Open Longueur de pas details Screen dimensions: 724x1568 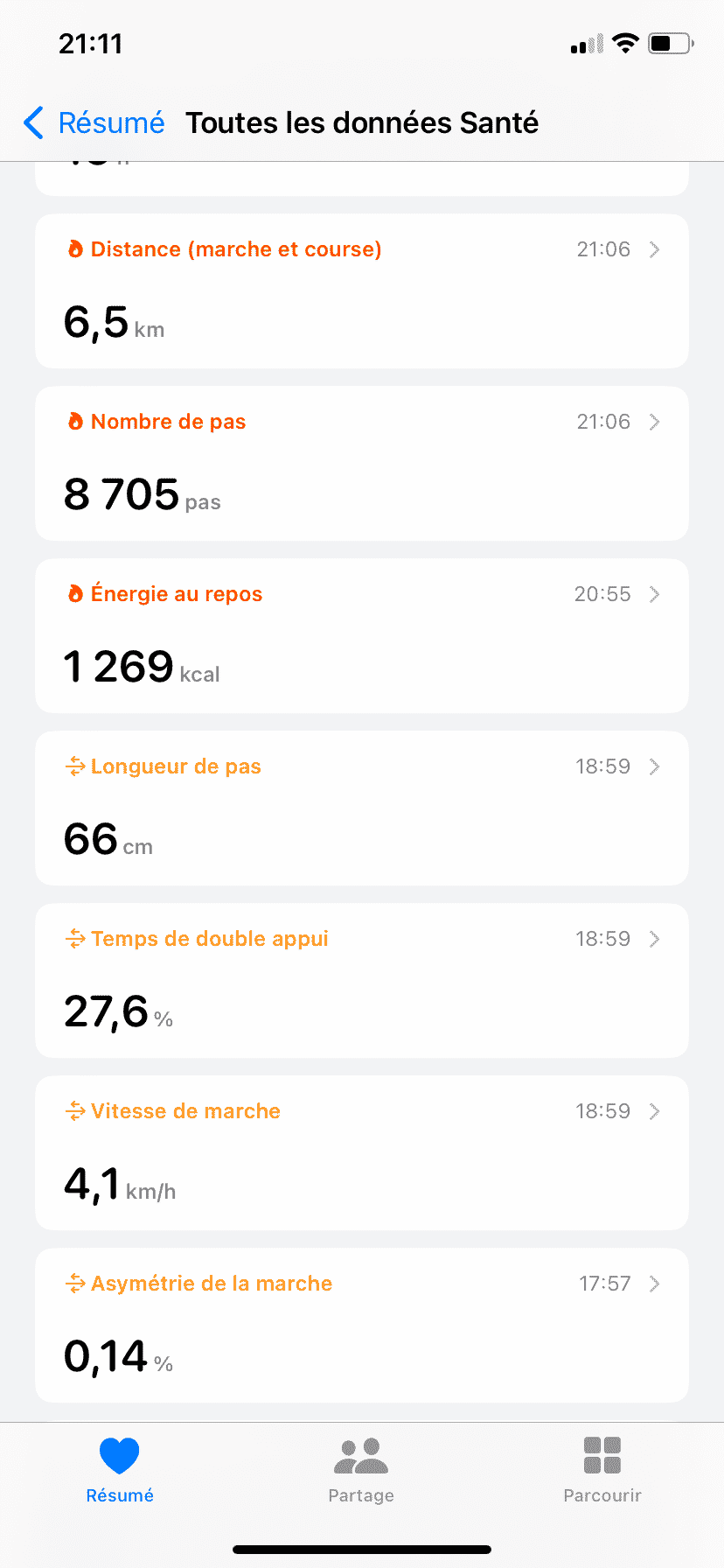362,808
